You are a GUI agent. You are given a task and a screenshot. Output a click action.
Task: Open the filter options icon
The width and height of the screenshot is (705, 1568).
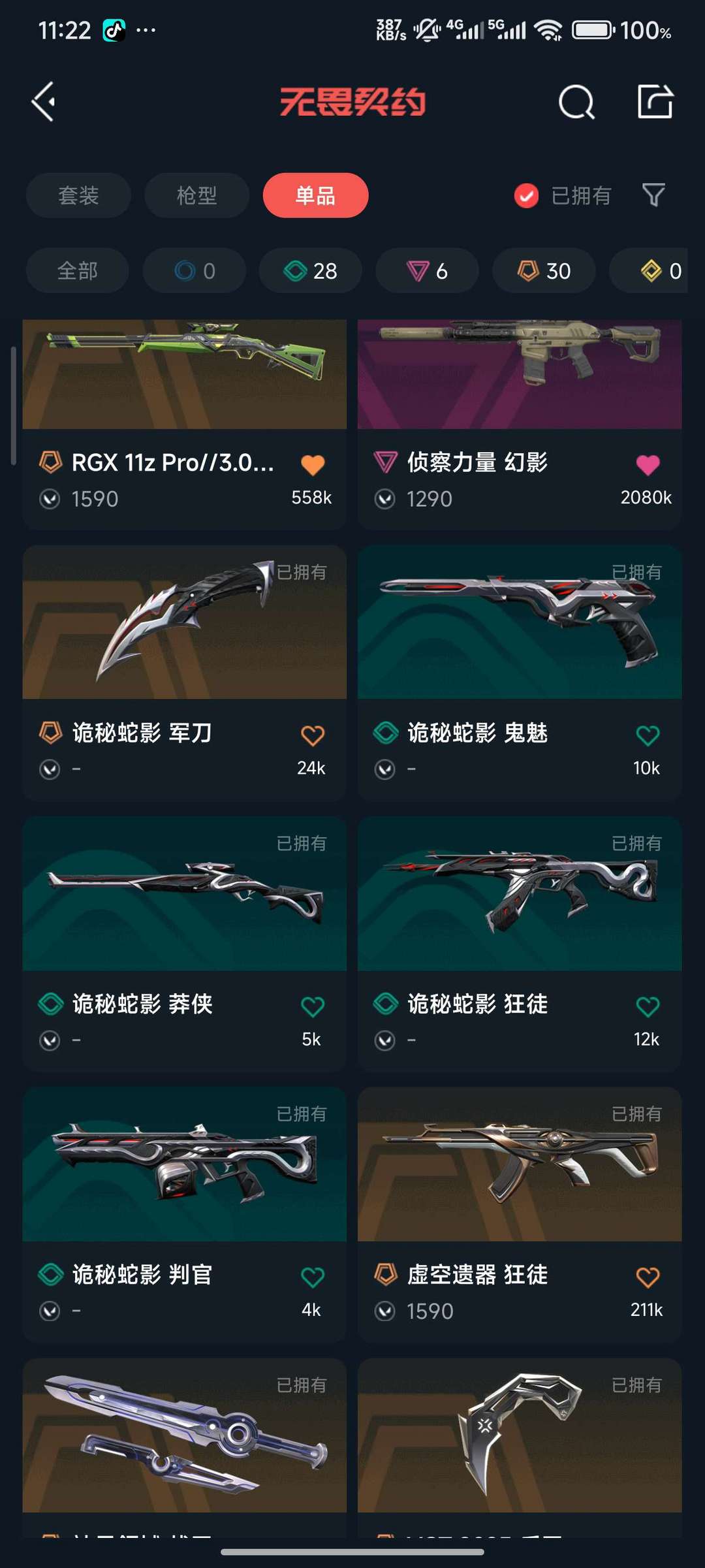click(x=653, y=195)
